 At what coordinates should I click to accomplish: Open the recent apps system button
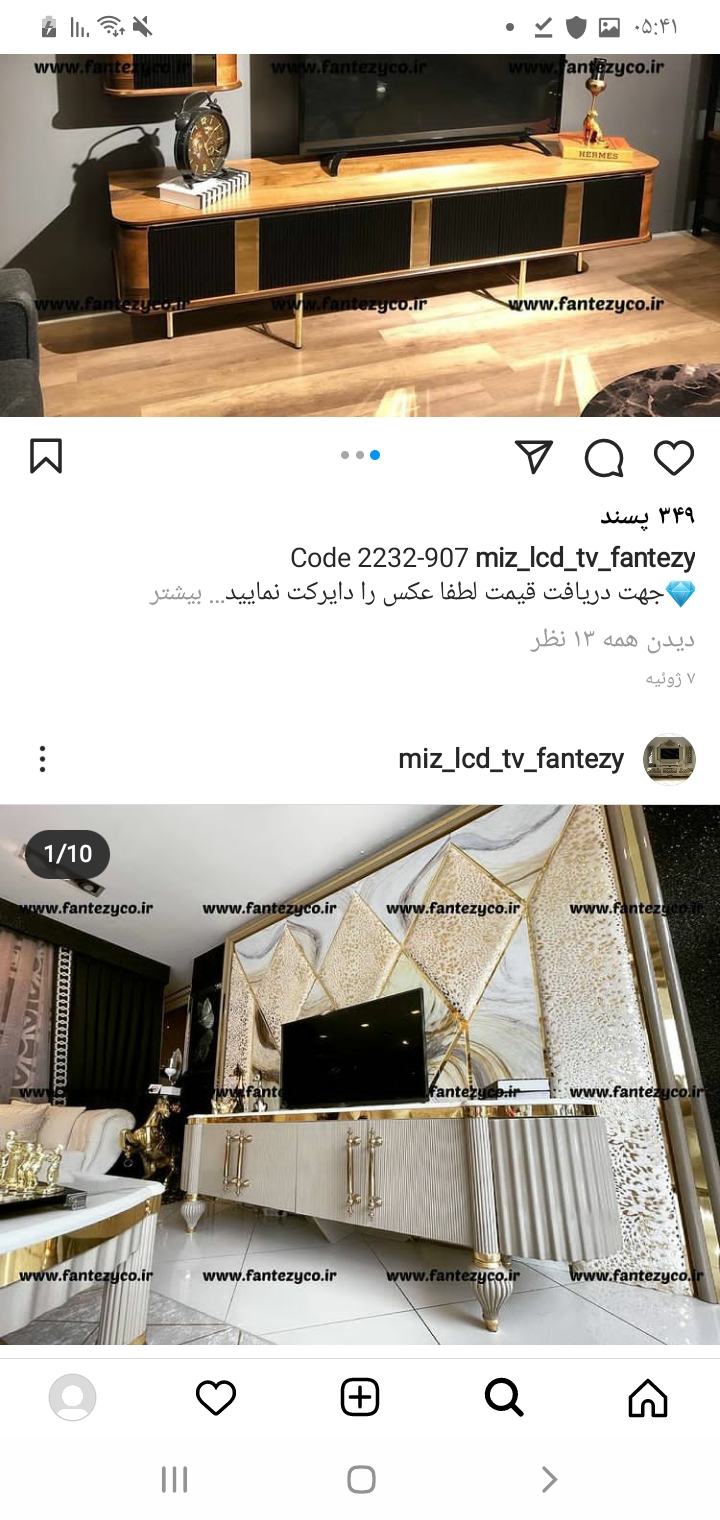tap(175, 1479)
